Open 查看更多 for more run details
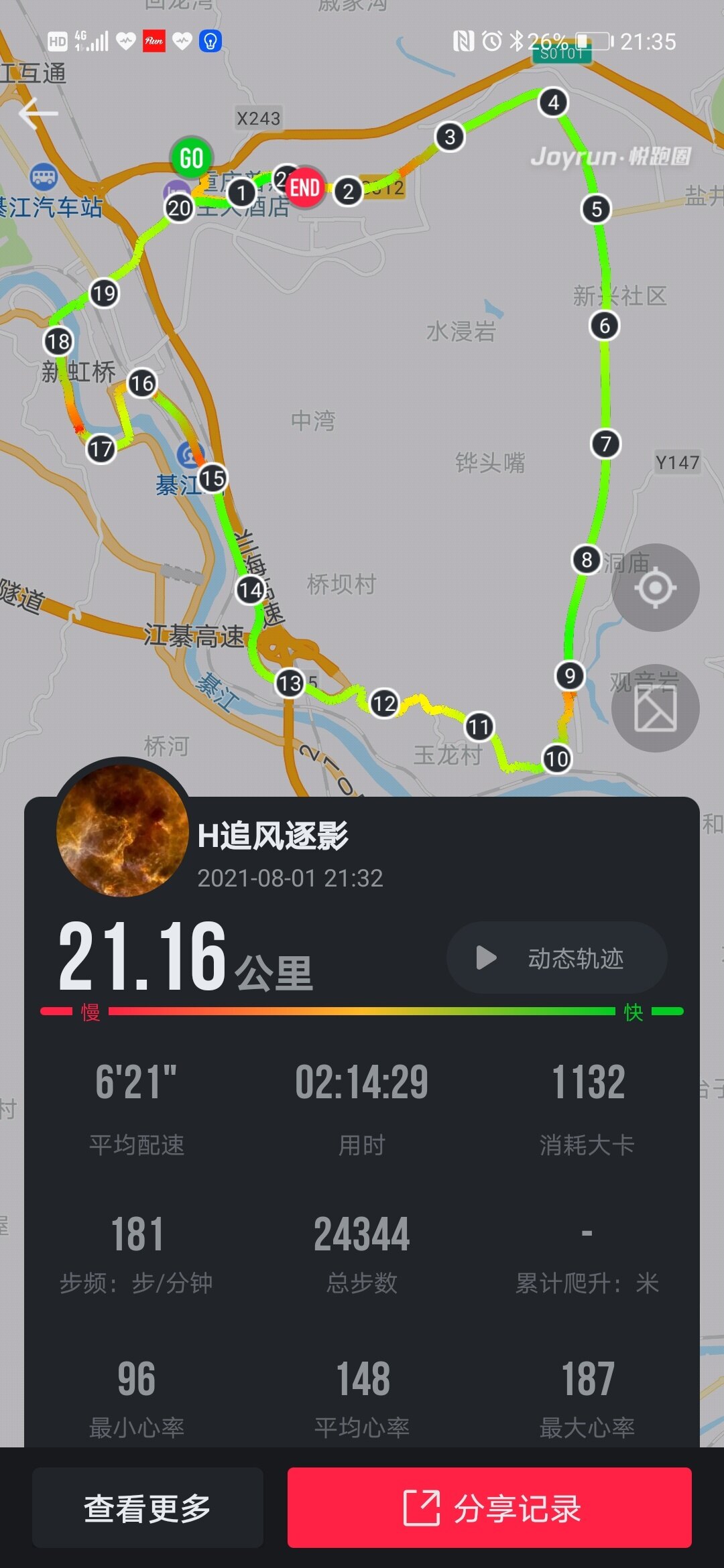The image size is (724, 1568). [147, 1507]
